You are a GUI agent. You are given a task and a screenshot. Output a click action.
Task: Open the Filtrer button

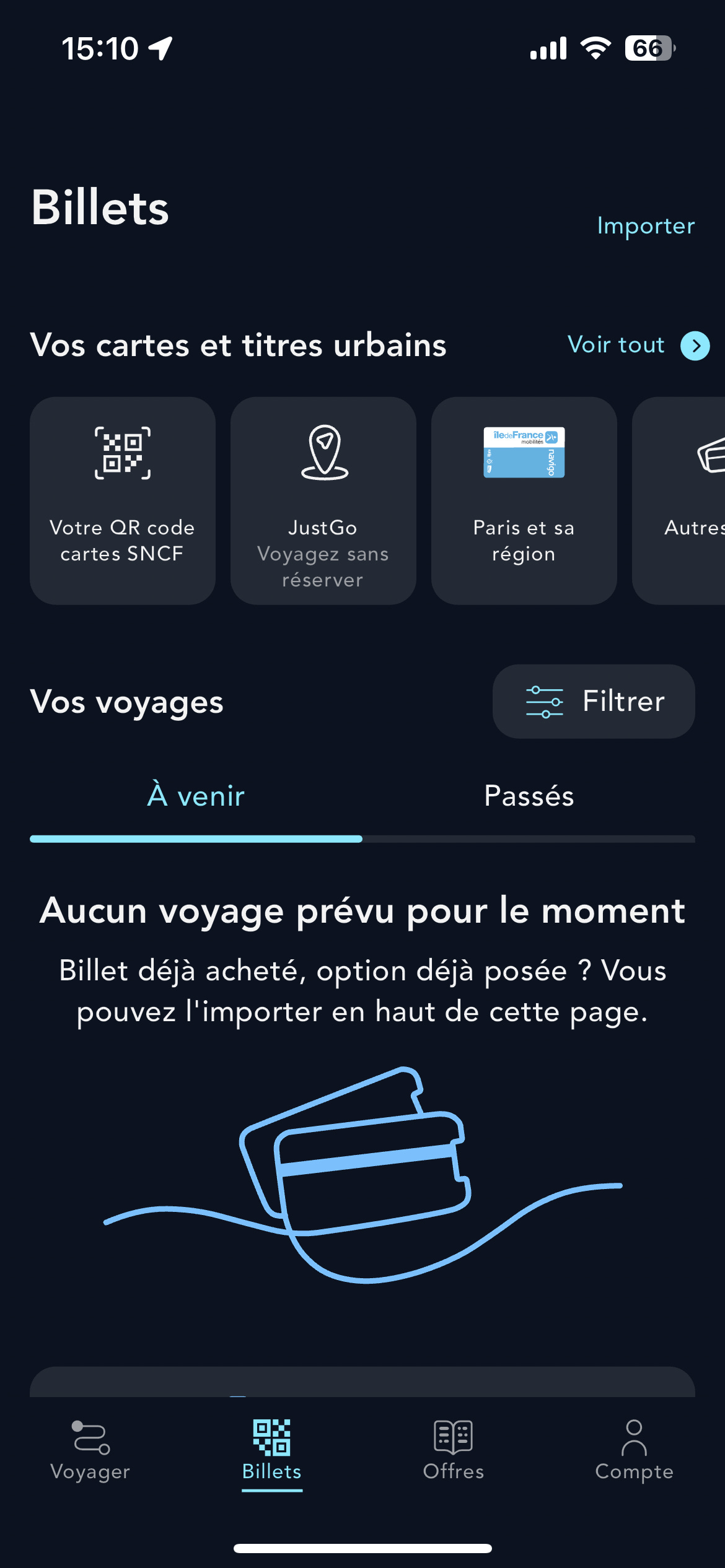(593, 701)
